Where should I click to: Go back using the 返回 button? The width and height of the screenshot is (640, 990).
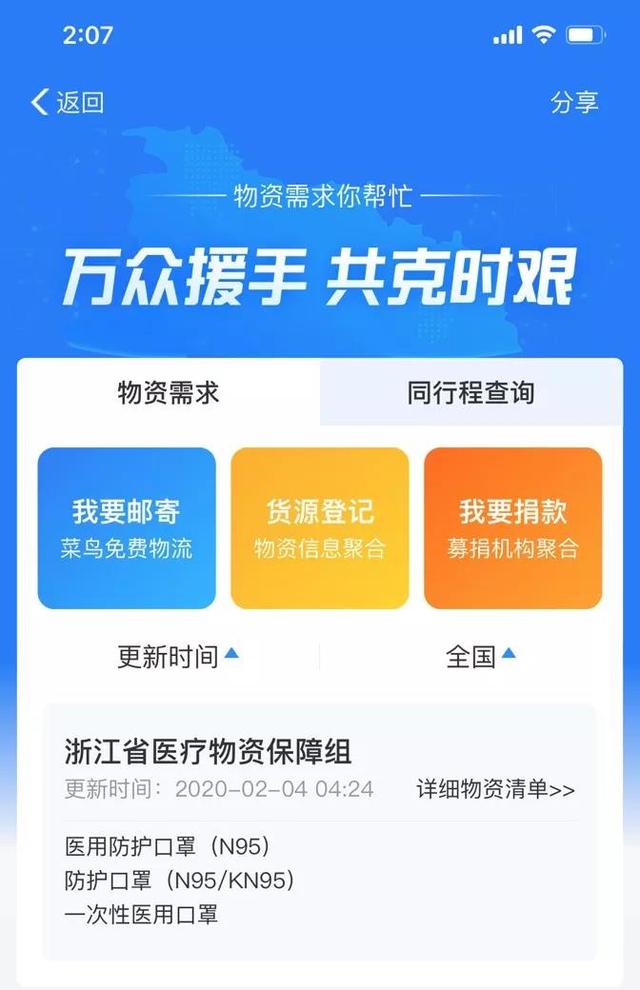(67, 102)
